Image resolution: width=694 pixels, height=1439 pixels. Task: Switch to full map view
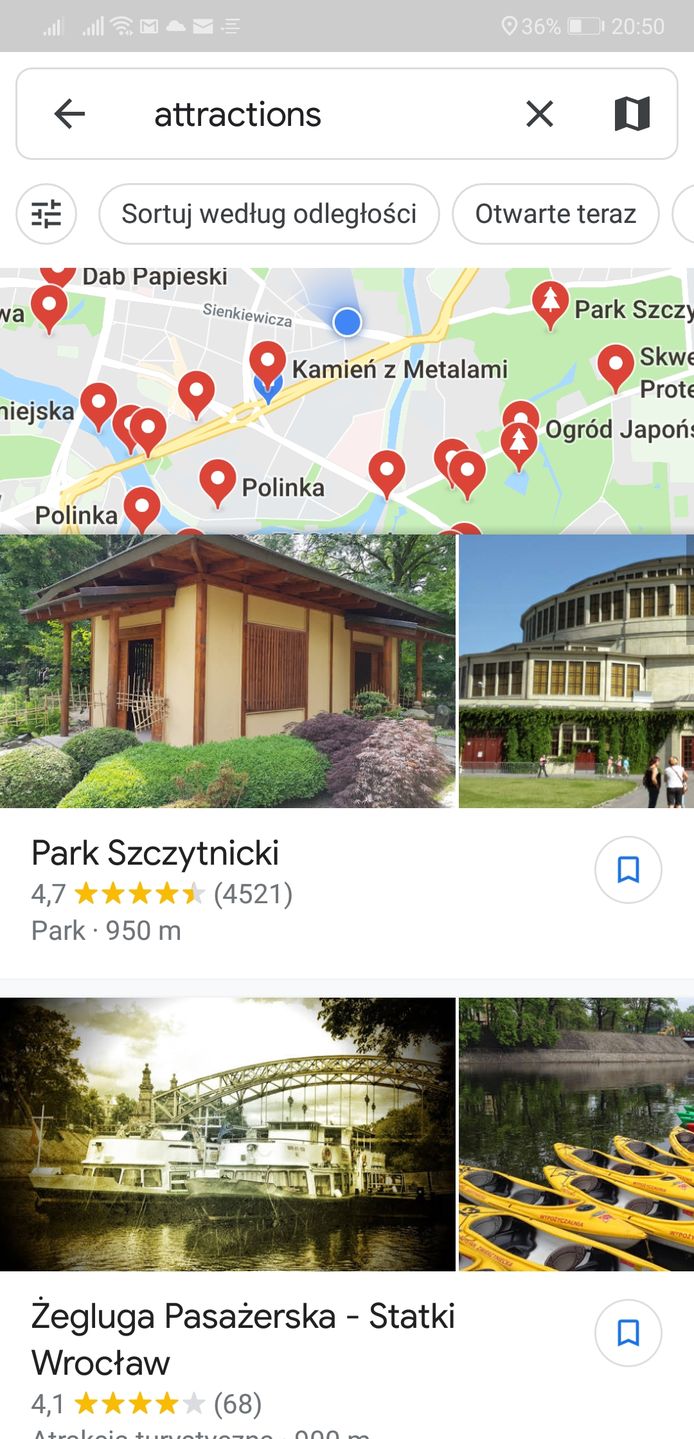tap(631, 114)
